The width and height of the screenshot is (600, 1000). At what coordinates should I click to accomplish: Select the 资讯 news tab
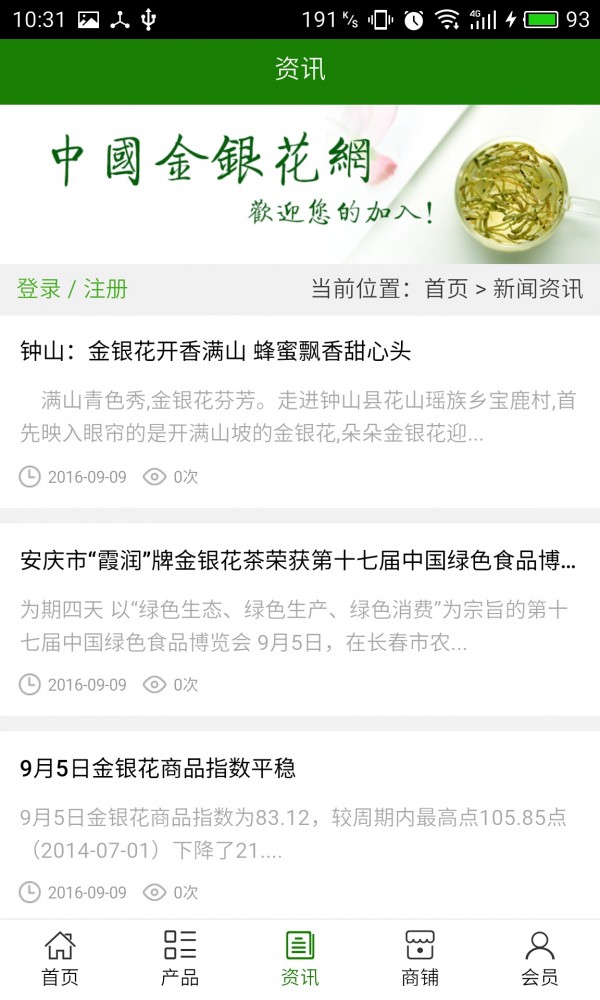point(300,958)
